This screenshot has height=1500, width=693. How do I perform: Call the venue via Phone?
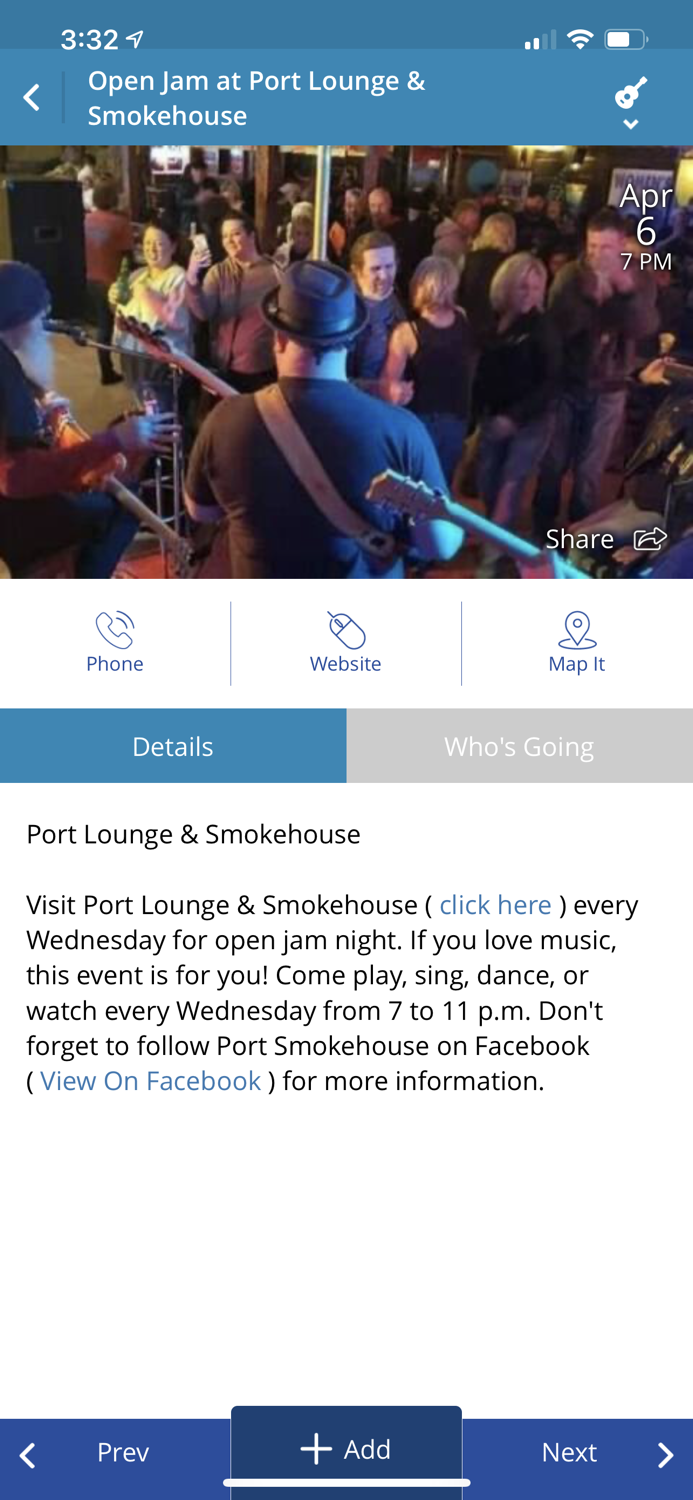coord(115,644)
